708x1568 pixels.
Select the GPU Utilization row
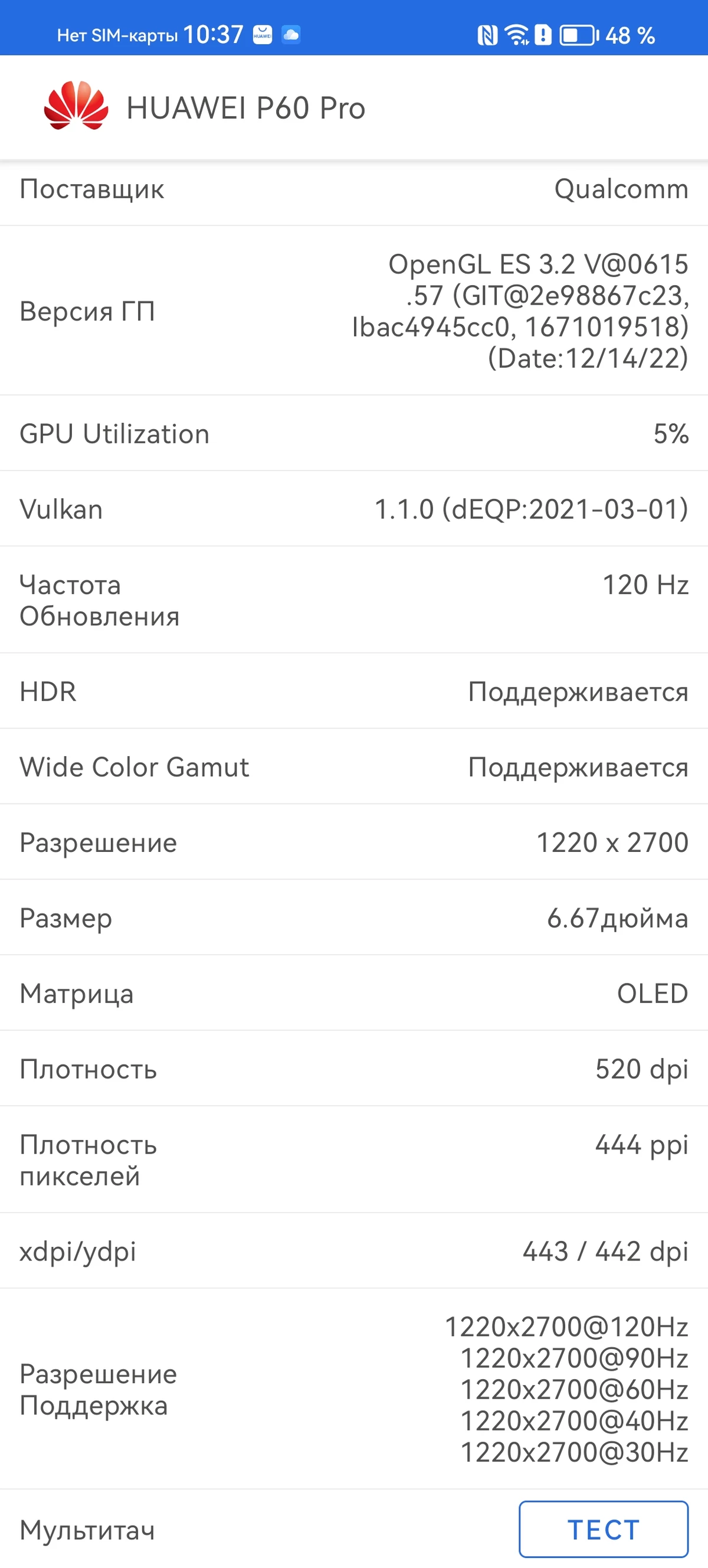(x=354, y=433)
